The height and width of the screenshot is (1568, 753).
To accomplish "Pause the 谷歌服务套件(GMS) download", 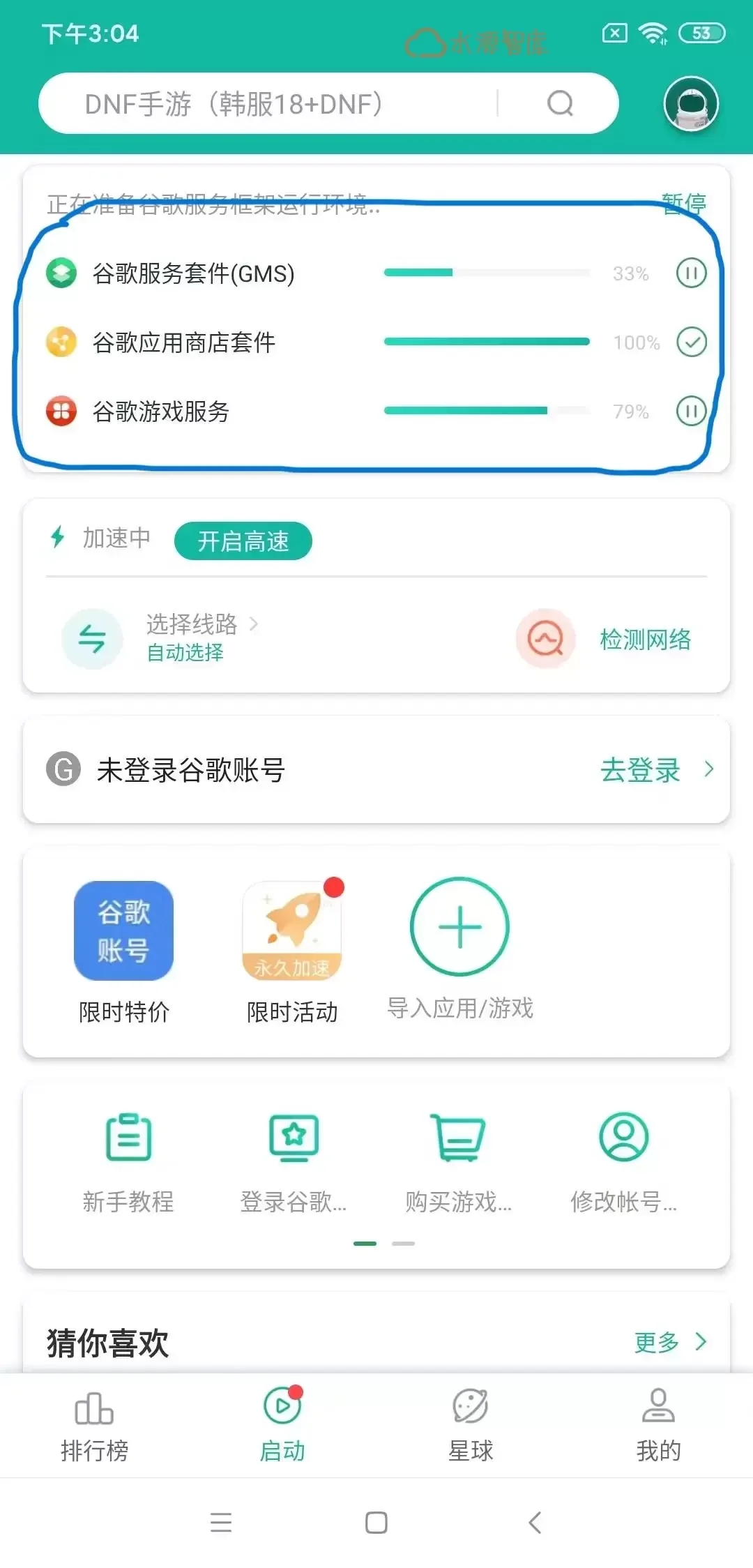I will coord(692,273).
